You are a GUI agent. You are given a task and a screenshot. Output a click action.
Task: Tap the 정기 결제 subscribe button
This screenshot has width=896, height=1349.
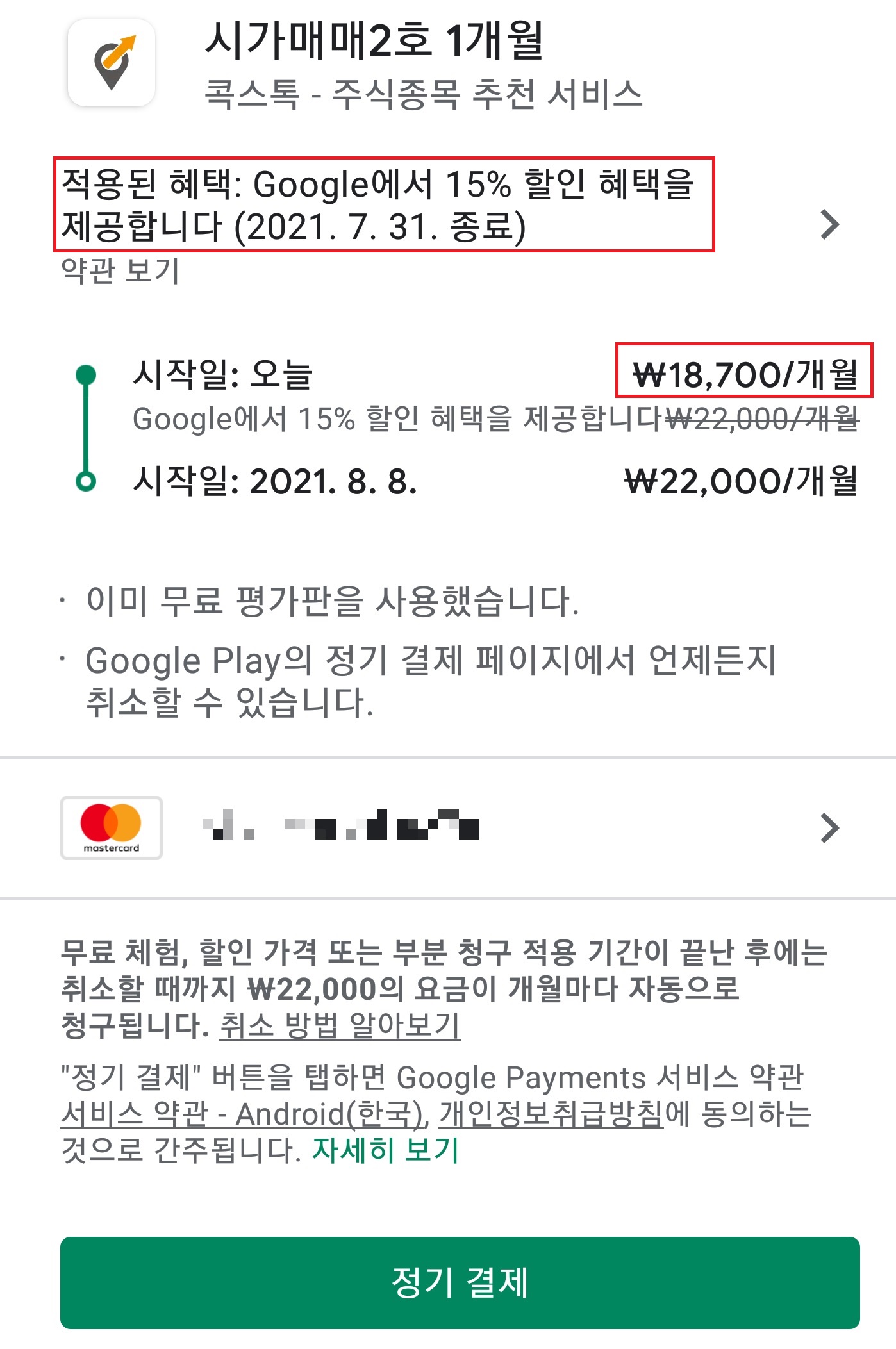click(x=460, y=1282)
